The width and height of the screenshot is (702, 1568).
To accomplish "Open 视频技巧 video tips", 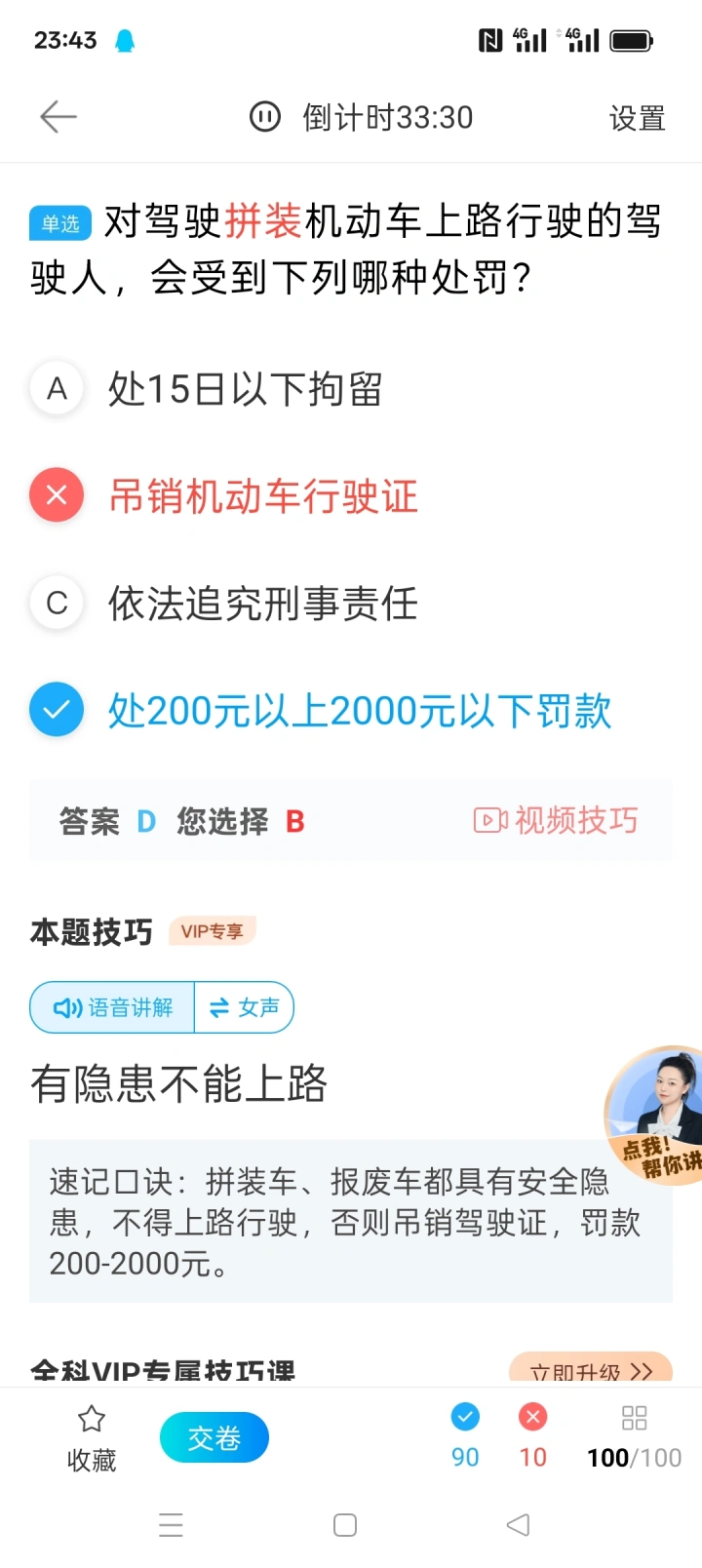I will (x=556, y=820).
